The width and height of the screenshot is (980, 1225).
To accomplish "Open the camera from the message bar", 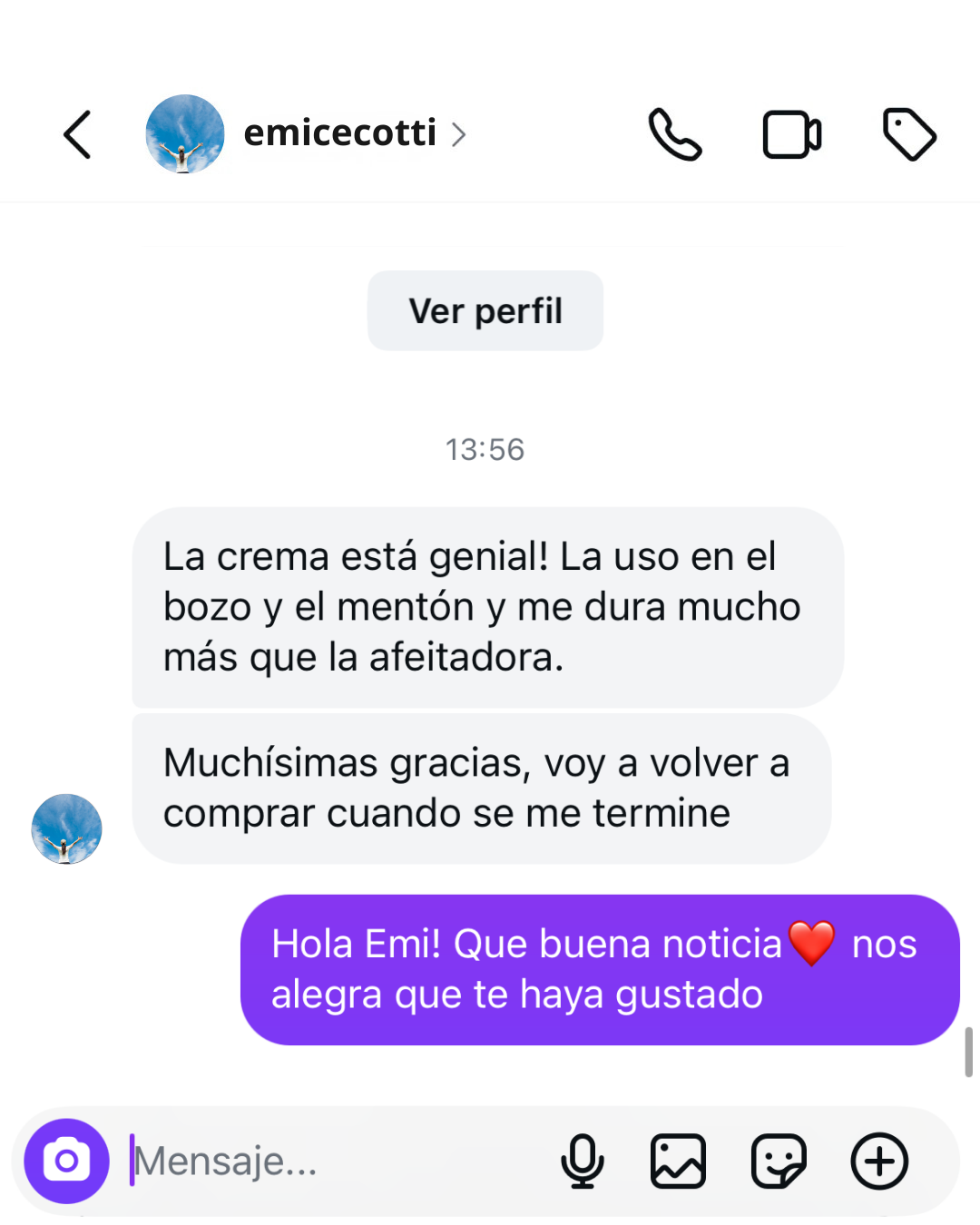I will pos(66,1161).
